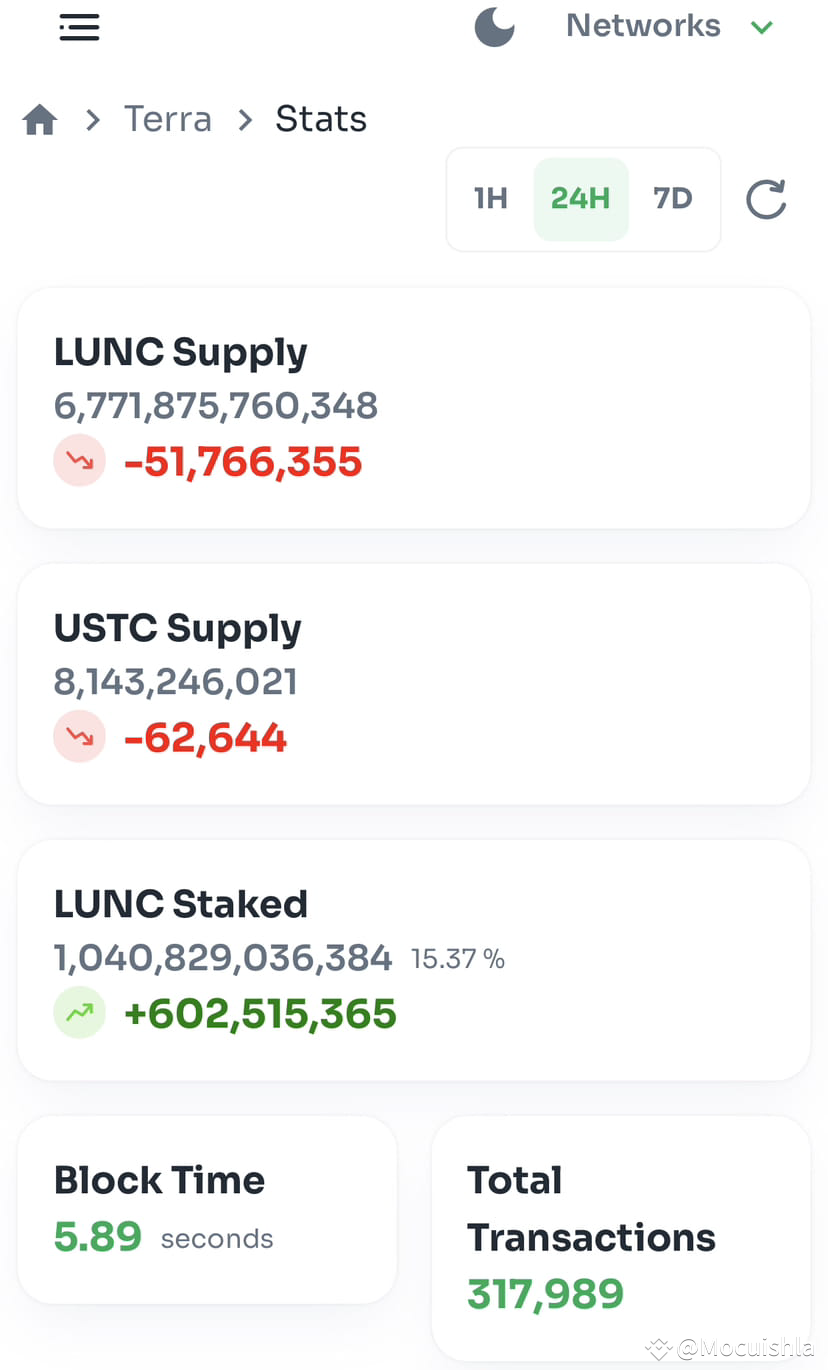The image size is (828, 1370).
Task: Click the green upward trend icon under LUNC Staked
Action: 79,1012
